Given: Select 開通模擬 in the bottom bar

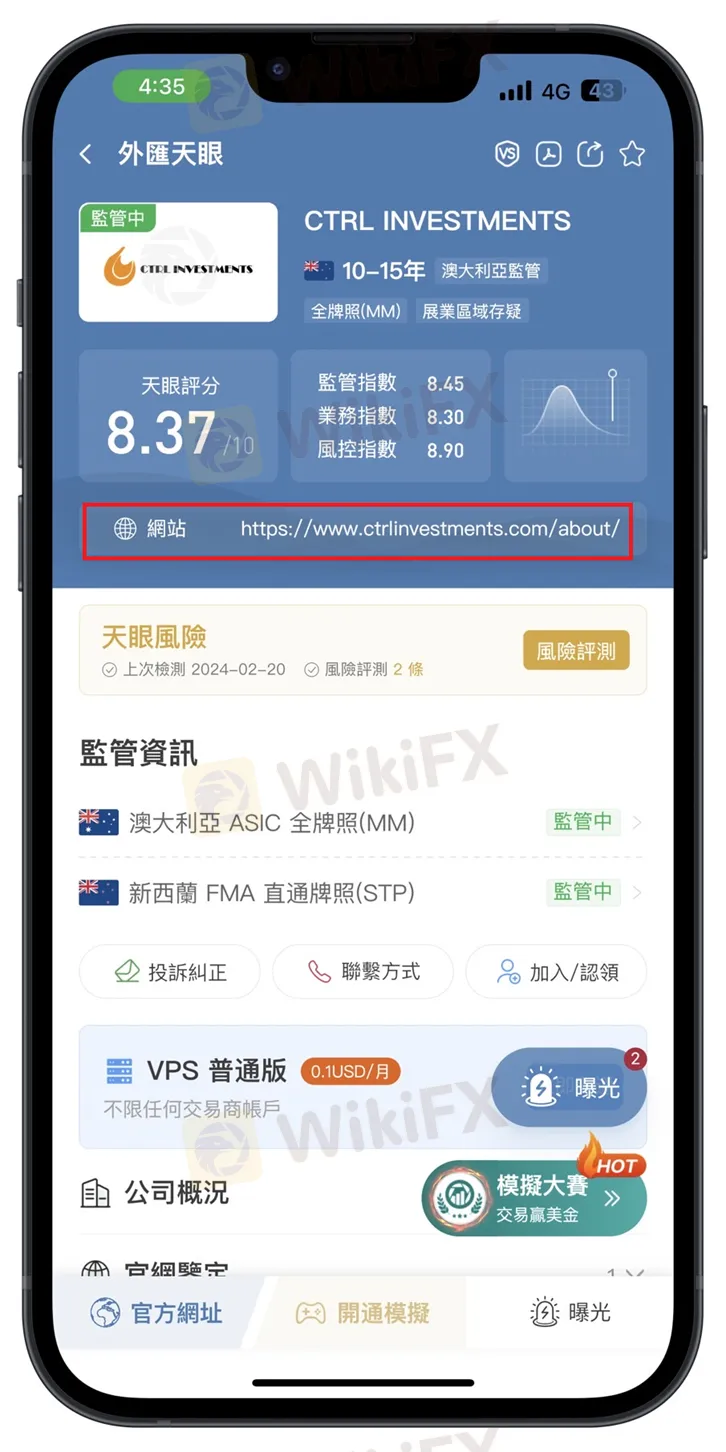Looking at the screenshot, I should (x=362, y=1313).
